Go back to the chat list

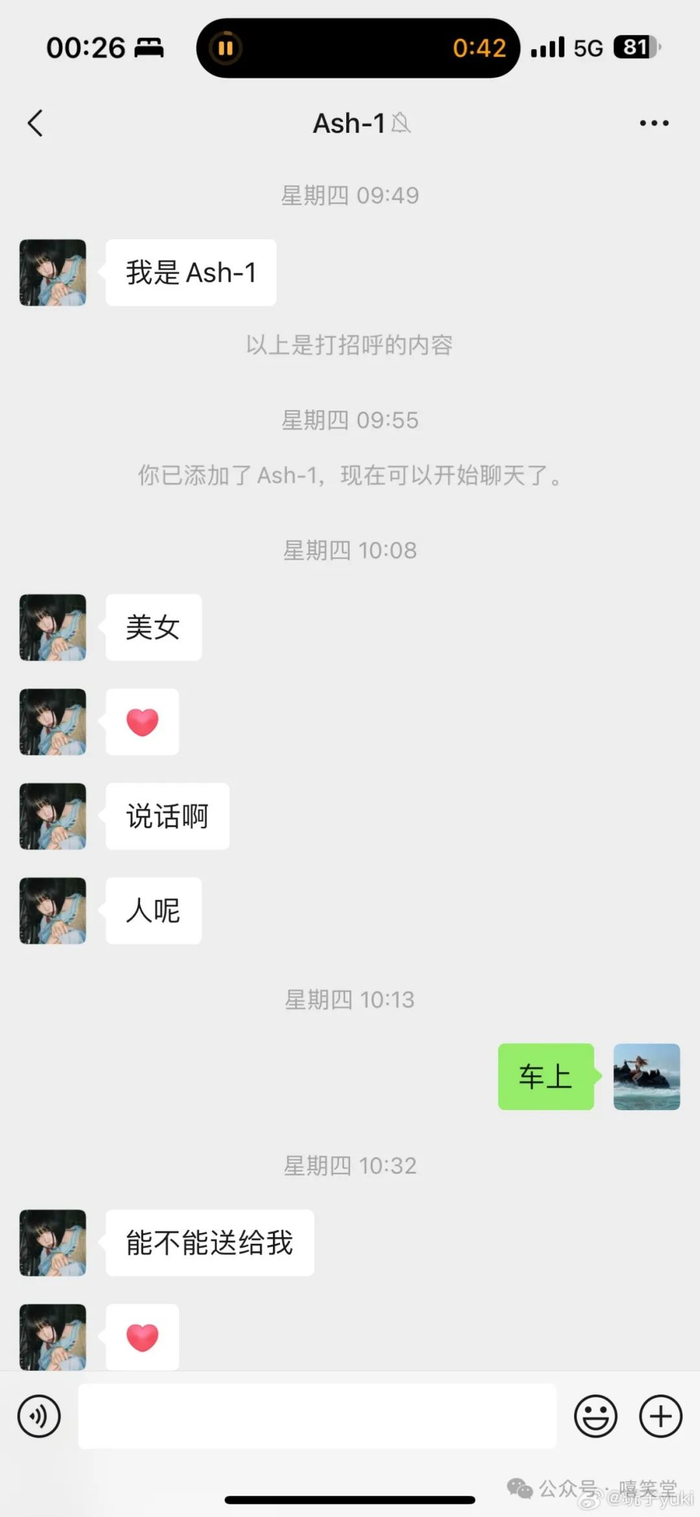35,123
